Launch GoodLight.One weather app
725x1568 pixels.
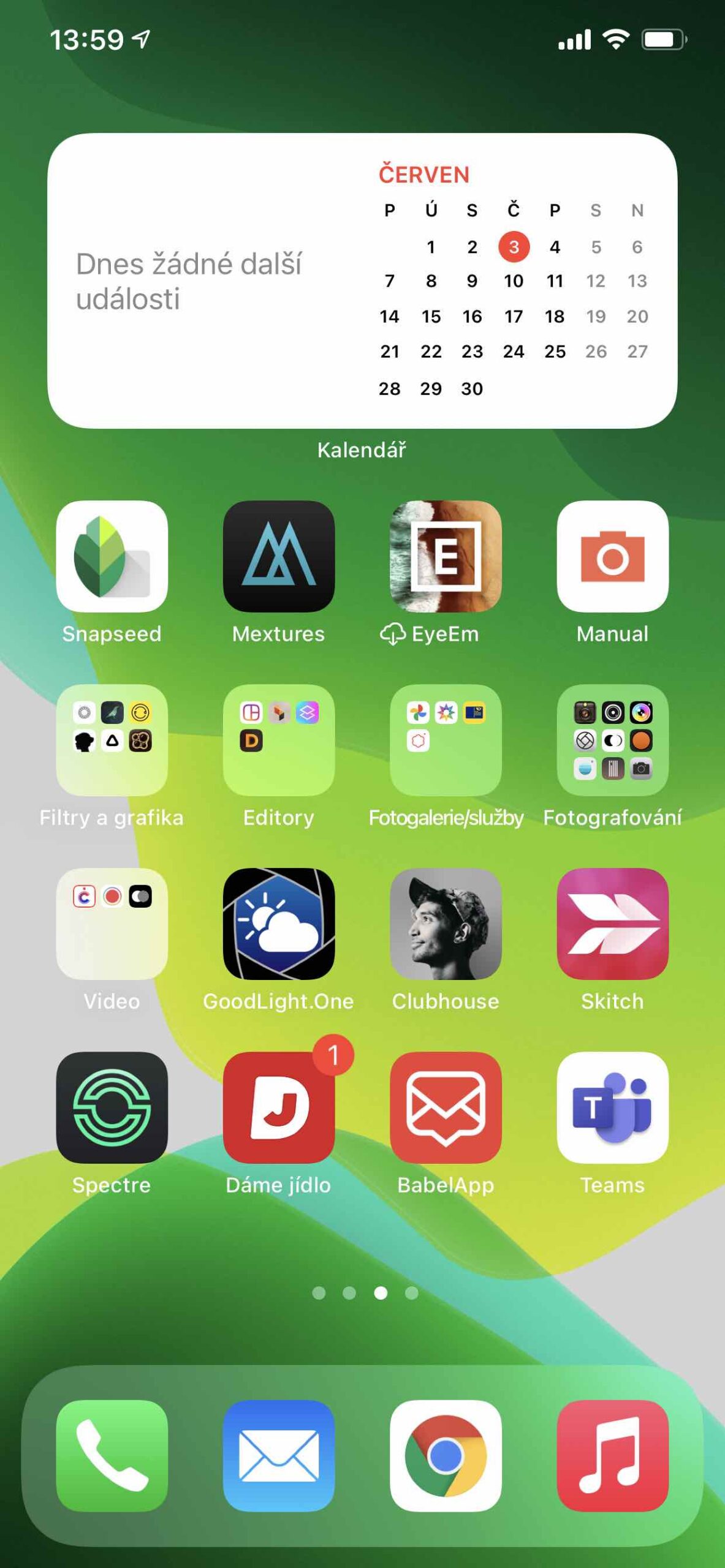coord(279,924)
